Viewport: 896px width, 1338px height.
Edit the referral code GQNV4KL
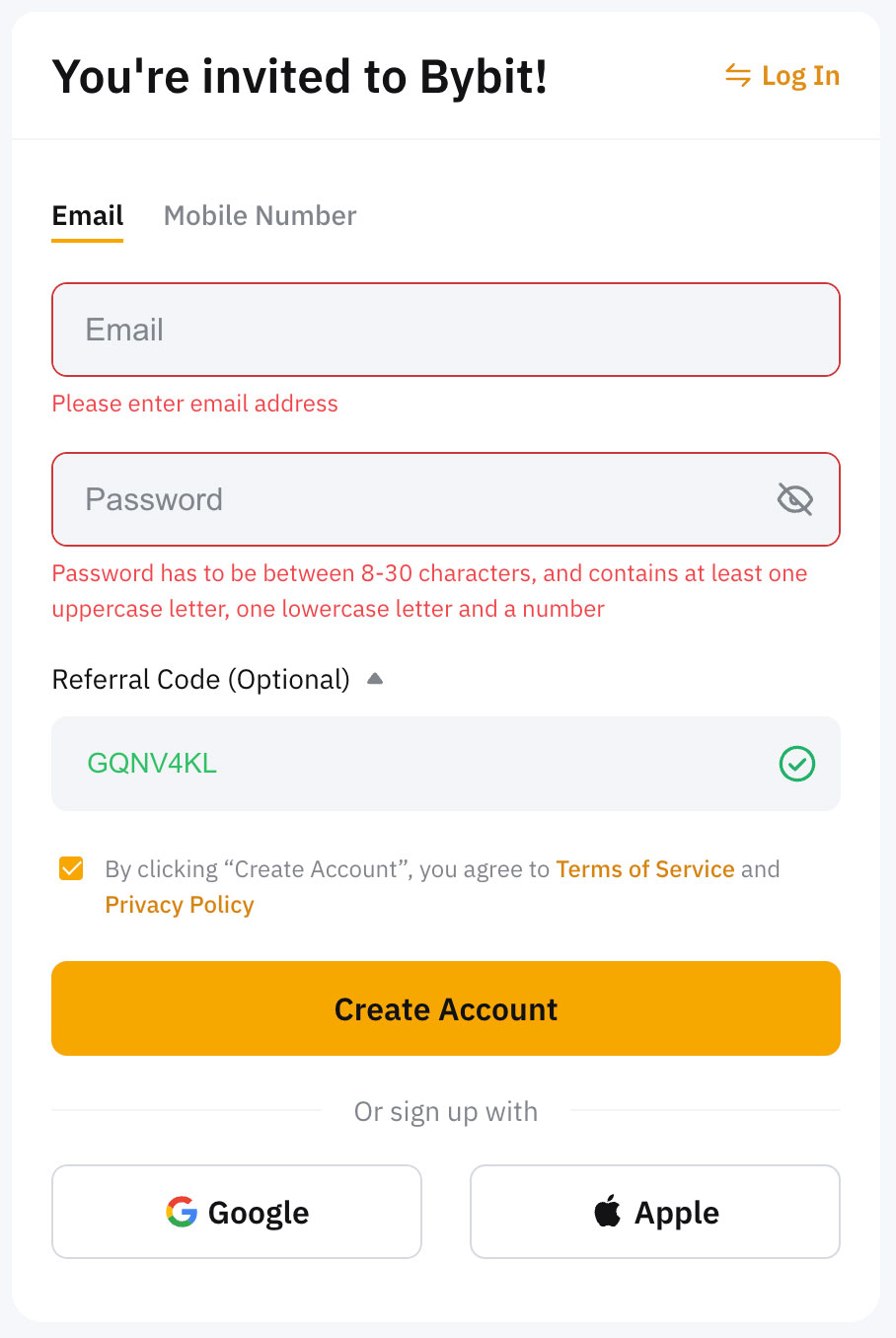(414, 764)
